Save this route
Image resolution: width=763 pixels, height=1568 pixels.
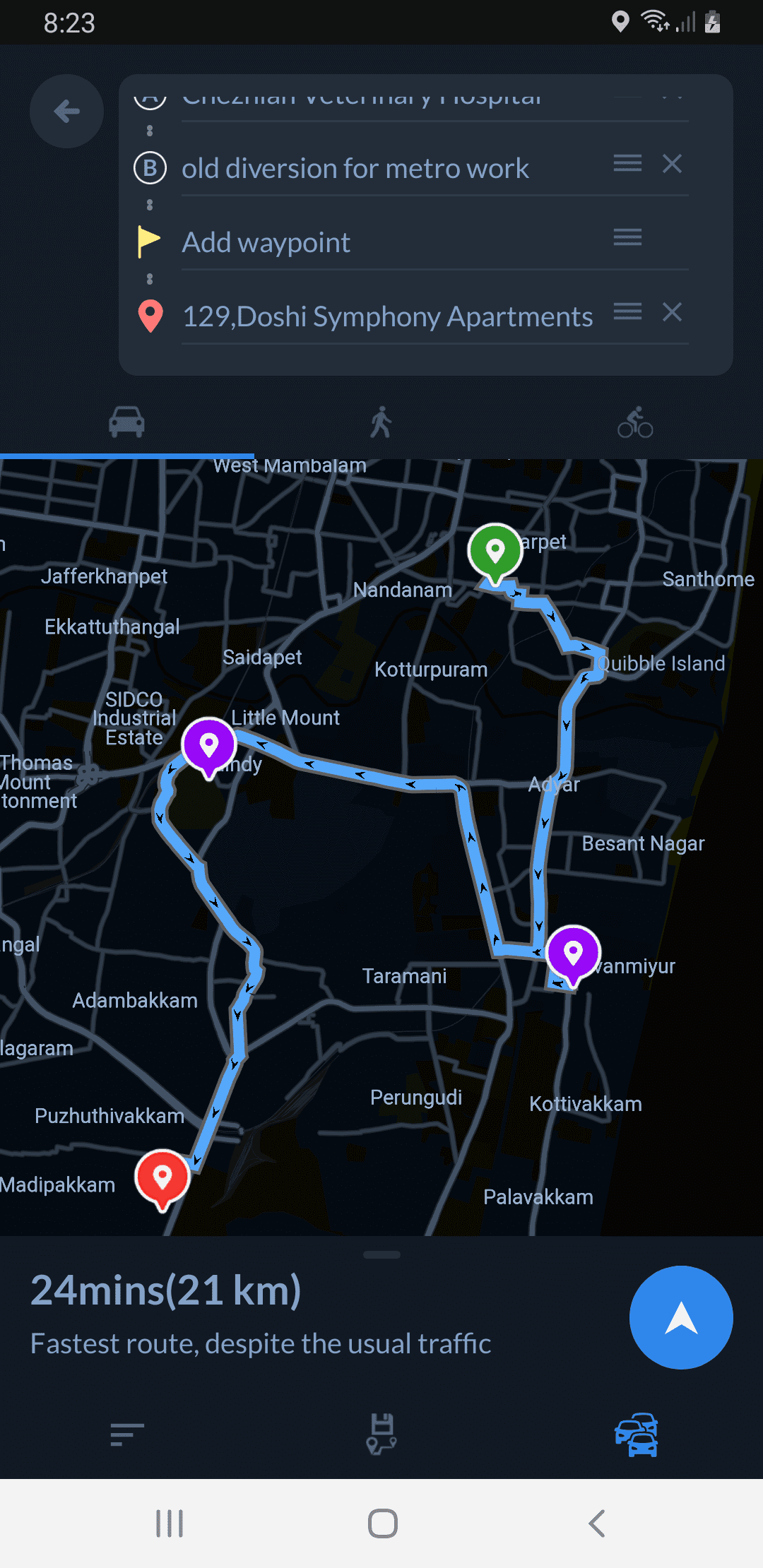pyautogui.click(x=381, y=1435)
